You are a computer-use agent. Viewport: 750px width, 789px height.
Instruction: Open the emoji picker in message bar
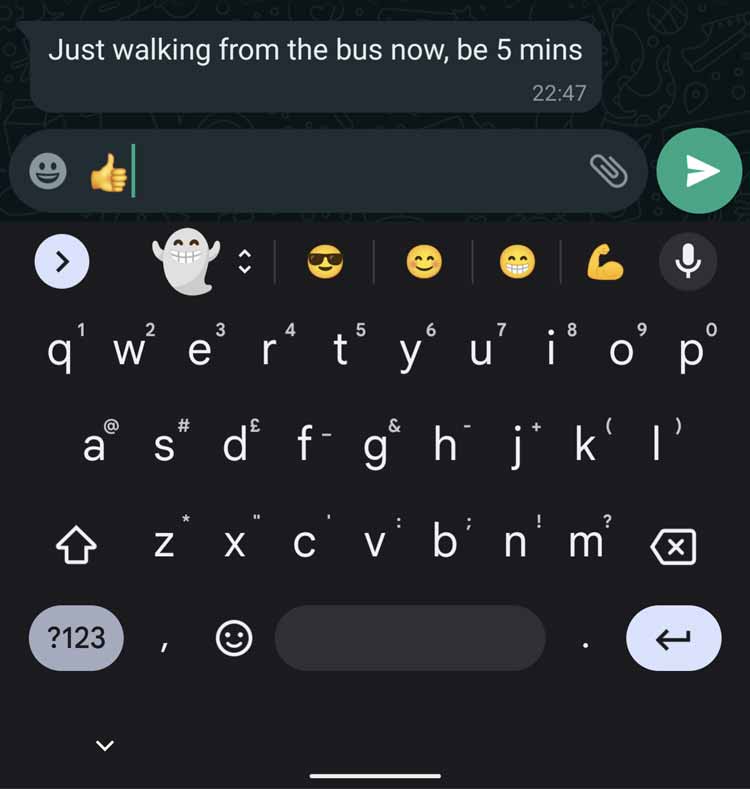(x=48, y=172)
